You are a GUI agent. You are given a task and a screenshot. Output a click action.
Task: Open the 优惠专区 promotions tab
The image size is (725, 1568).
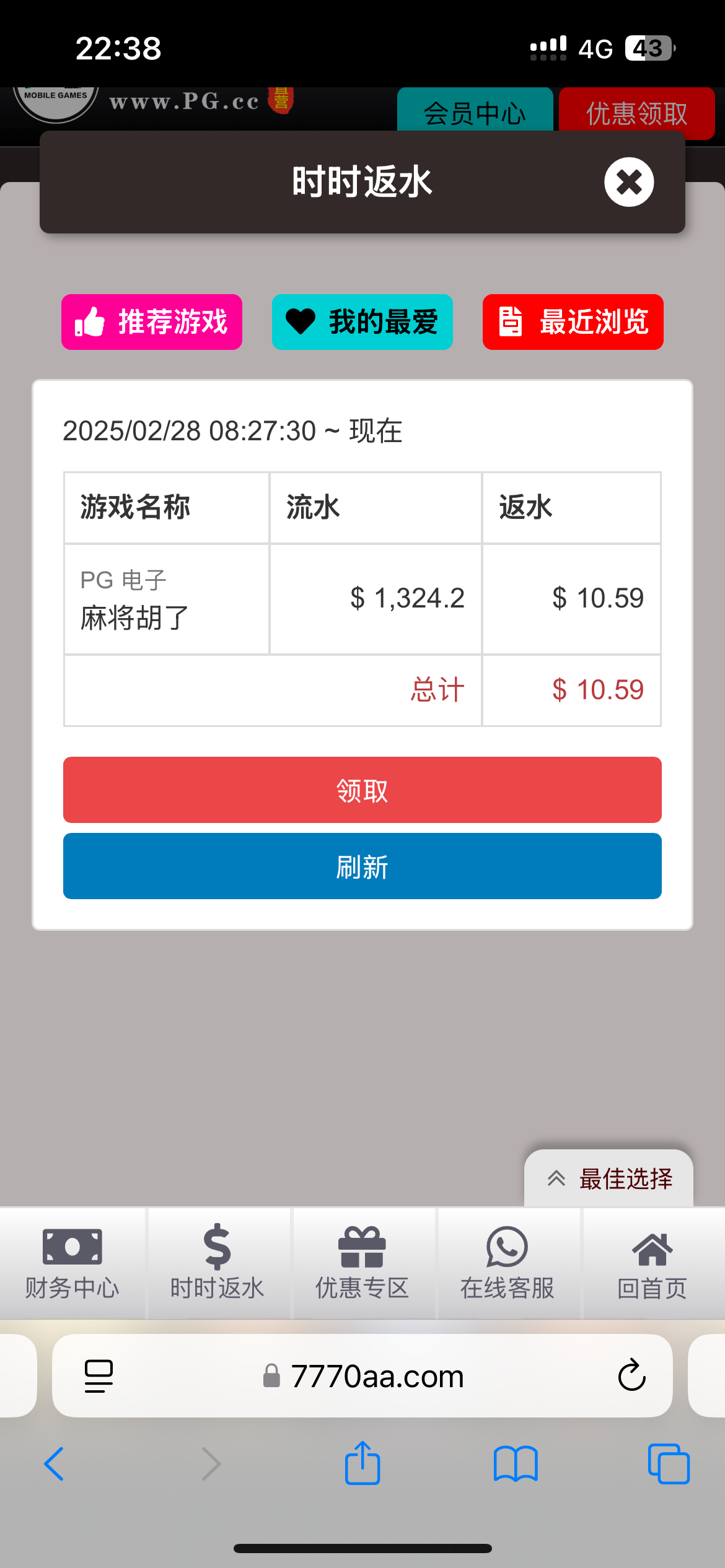pyautogui.click(x=362, y=1263)
